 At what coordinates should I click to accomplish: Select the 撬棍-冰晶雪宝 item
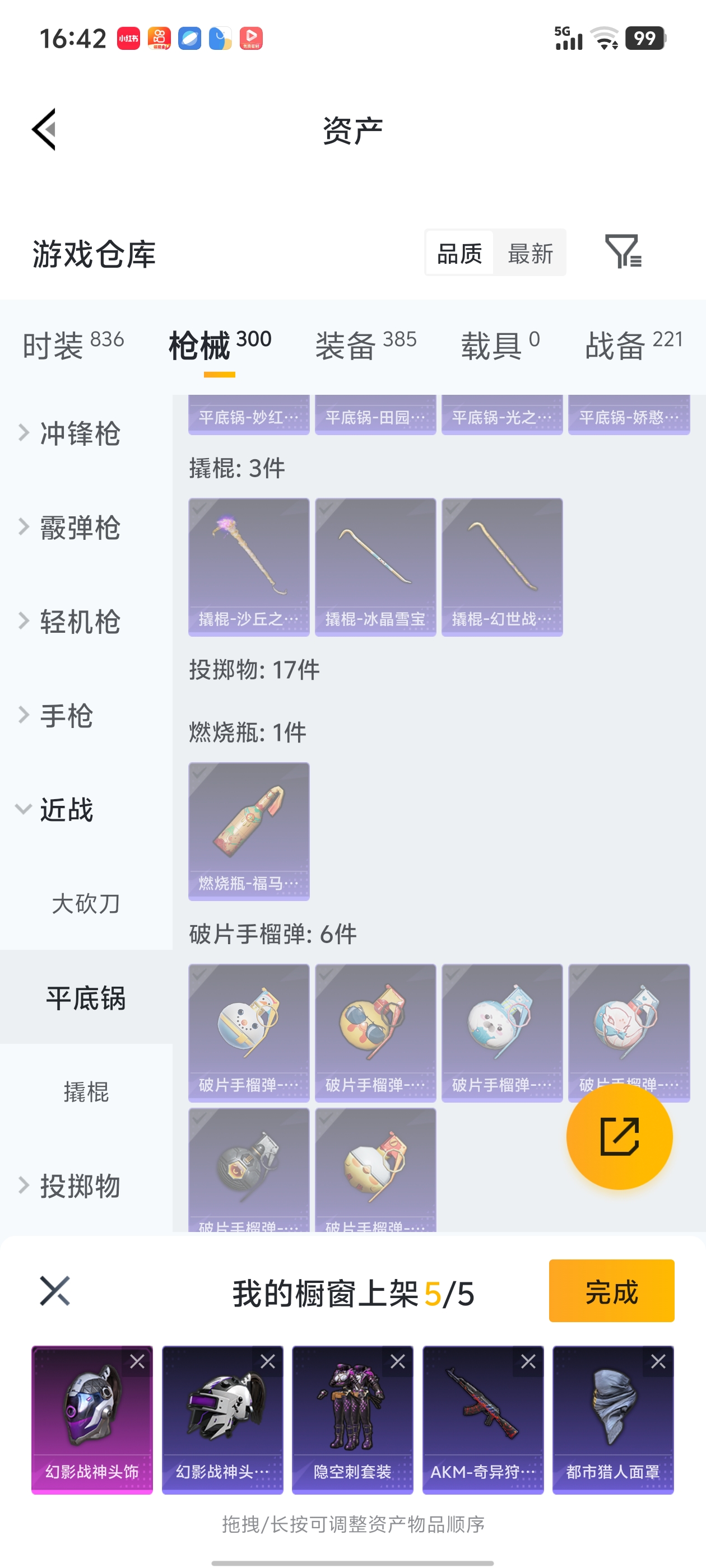(375, 566)
